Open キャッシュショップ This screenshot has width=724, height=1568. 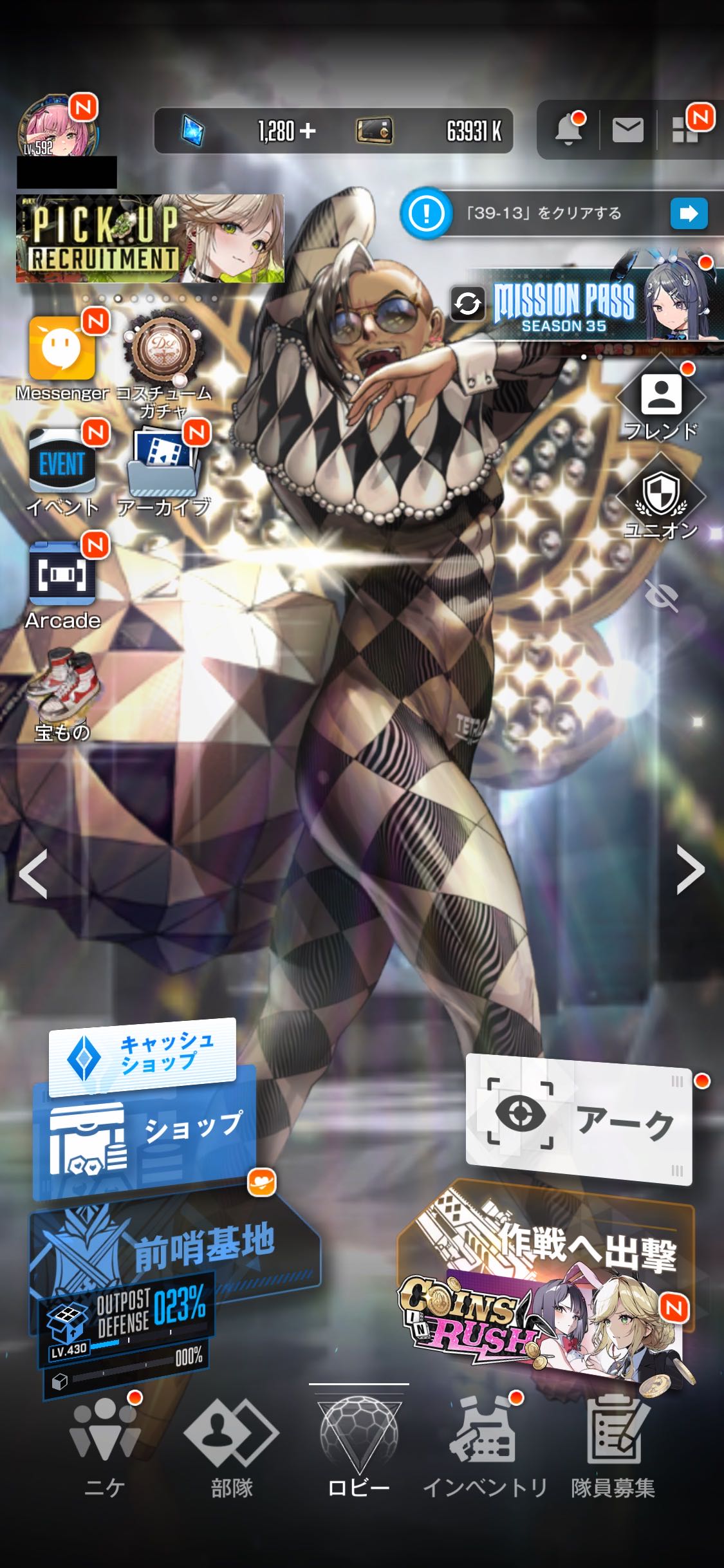coord(143,1055)
